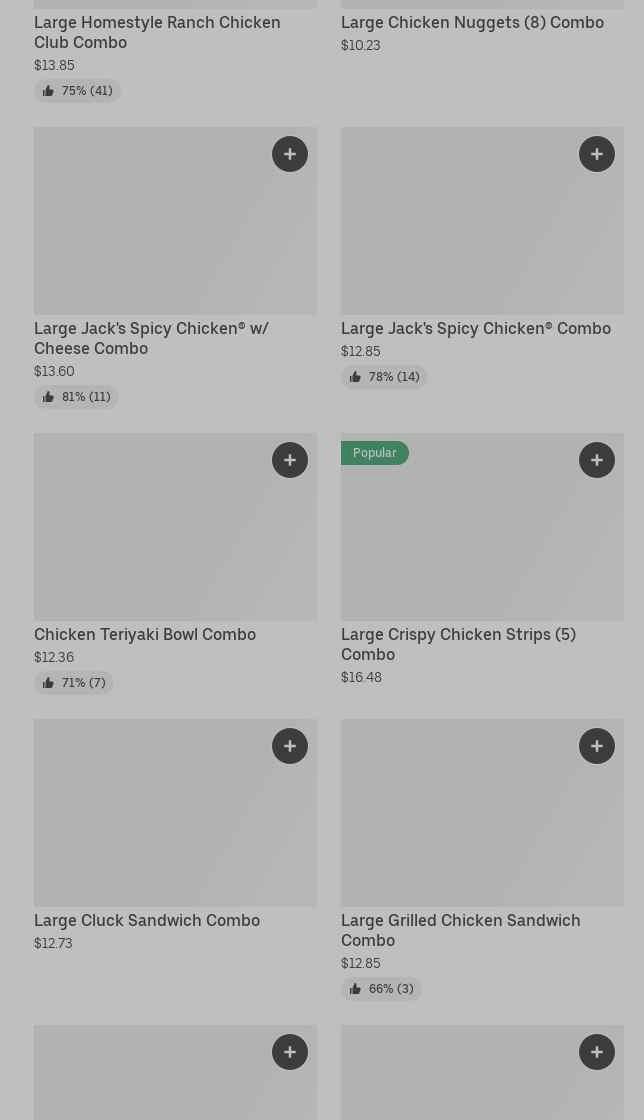This screenshot has height=1120, width=644.
Task: View Large Cluck Sandwich Combo details
Action: point(147,920)
